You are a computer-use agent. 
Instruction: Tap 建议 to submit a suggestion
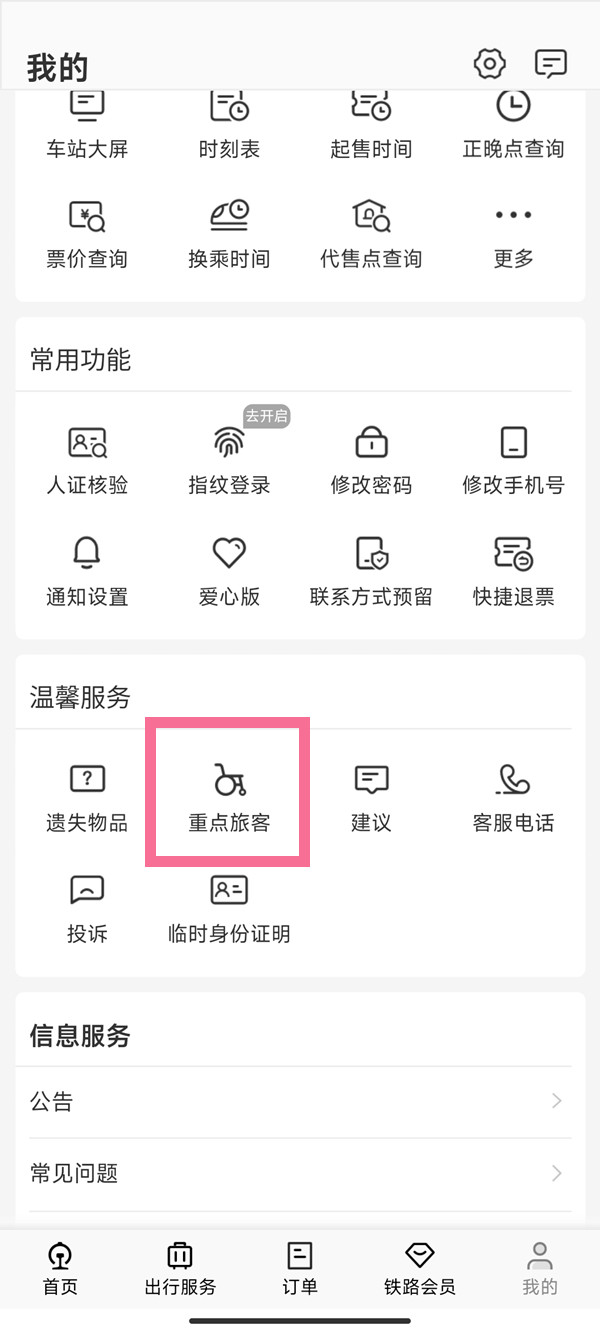[371, 796]
